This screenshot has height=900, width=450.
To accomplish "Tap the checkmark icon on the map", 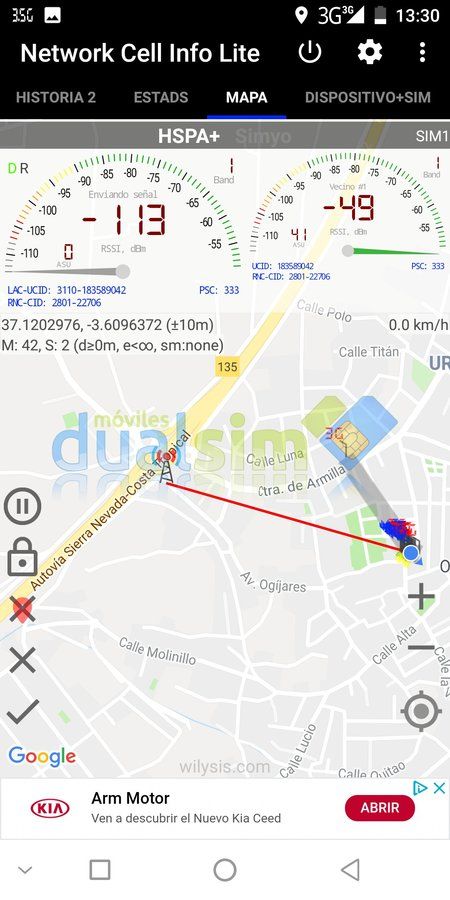I will [x=22, y=711].
